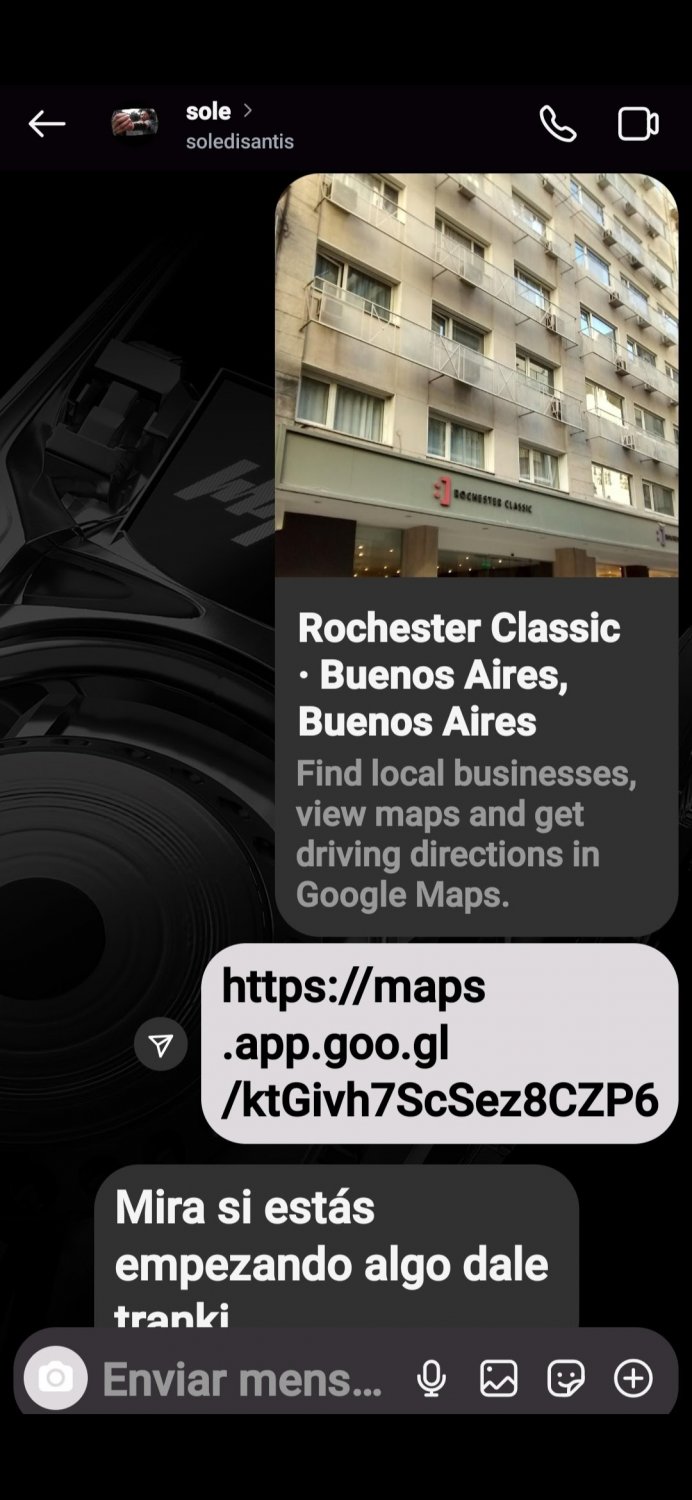The height and width of the screenshot is (1500, 692).
Task: Open the camera from the message bar
Action: pos(56,1379)
